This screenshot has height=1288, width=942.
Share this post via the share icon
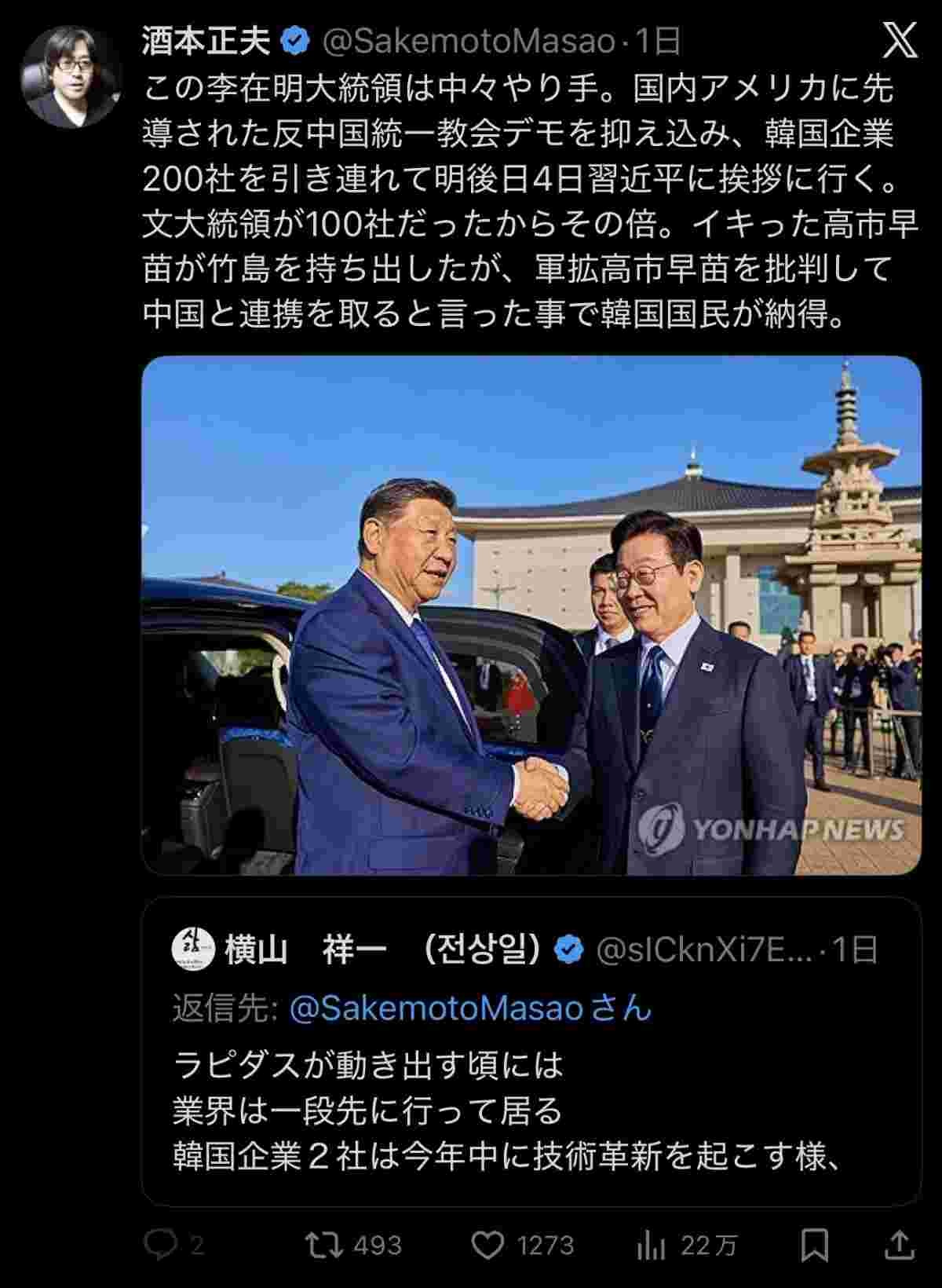tap(899, 1245)
